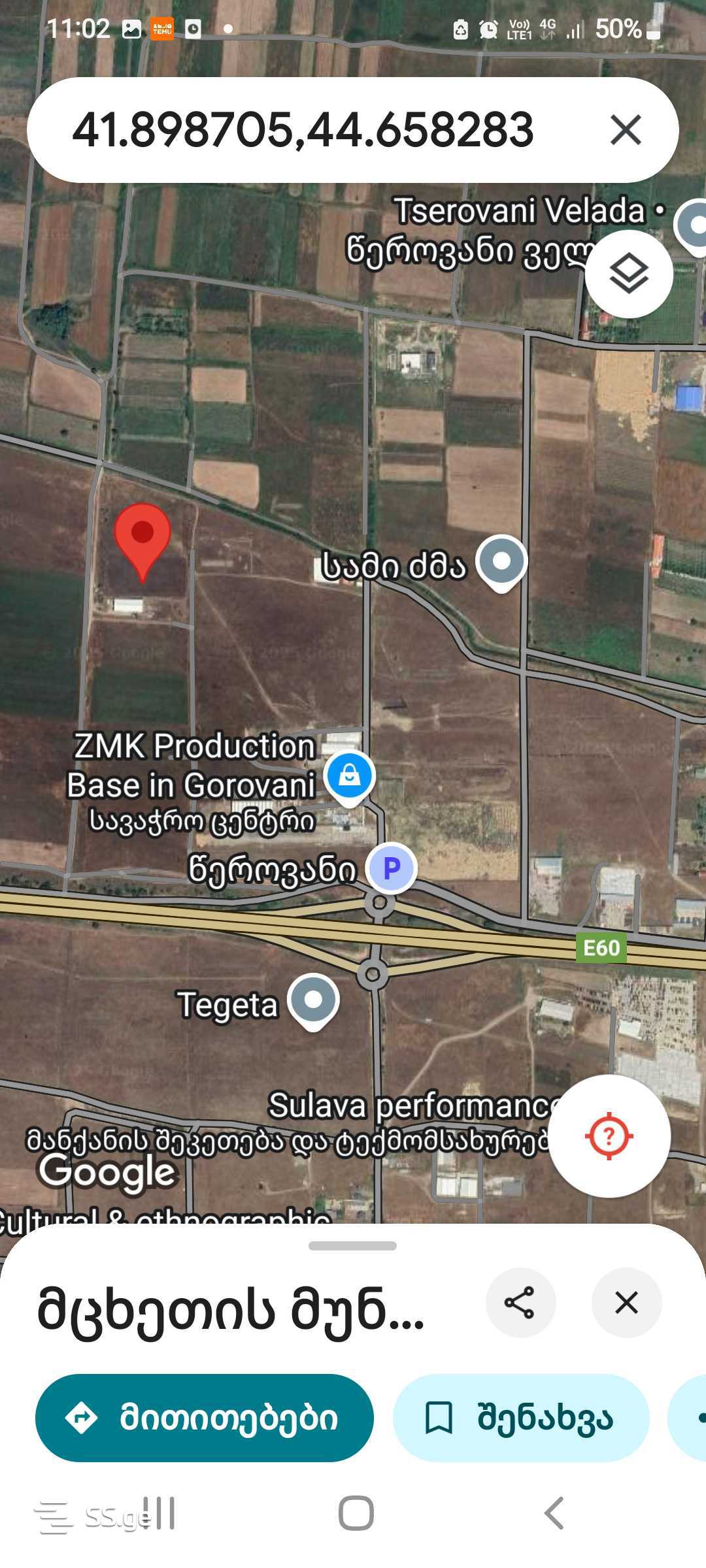
Task: Navigate back with system back button
Action: tap(554, 1513)
